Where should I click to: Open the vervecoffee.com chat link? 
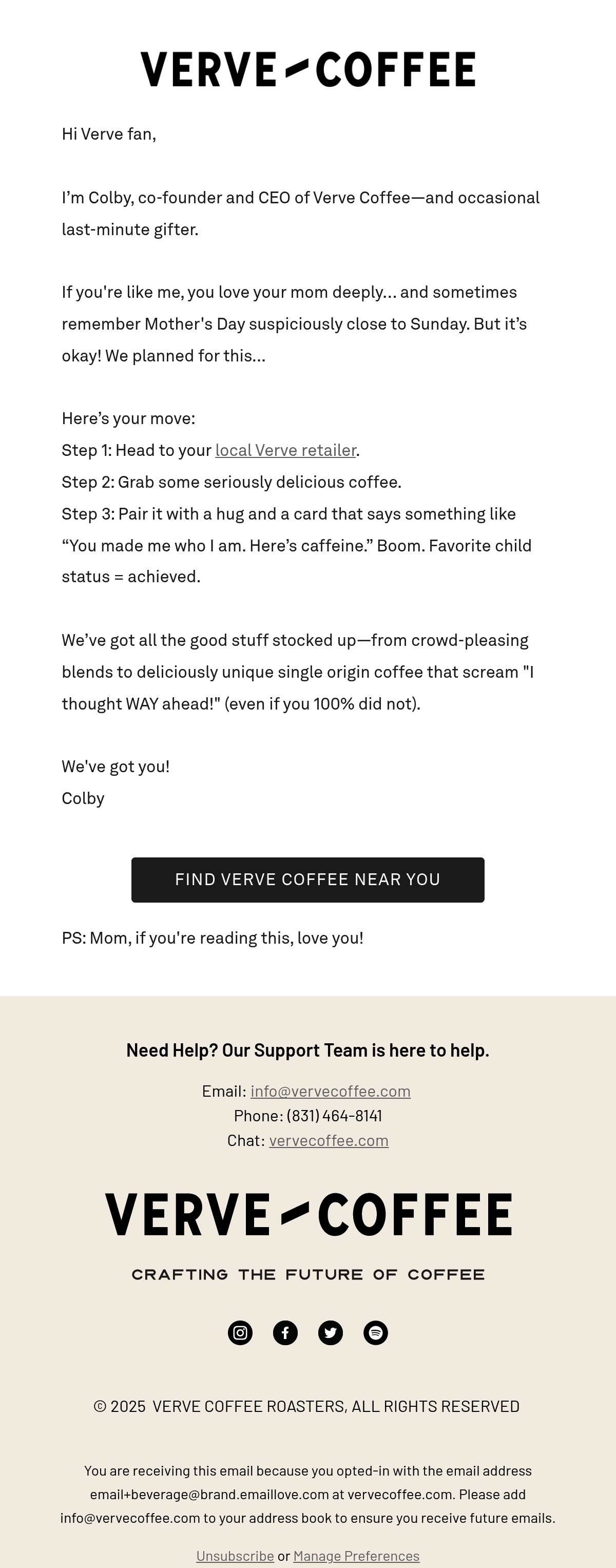click(x=329, y=1140)
